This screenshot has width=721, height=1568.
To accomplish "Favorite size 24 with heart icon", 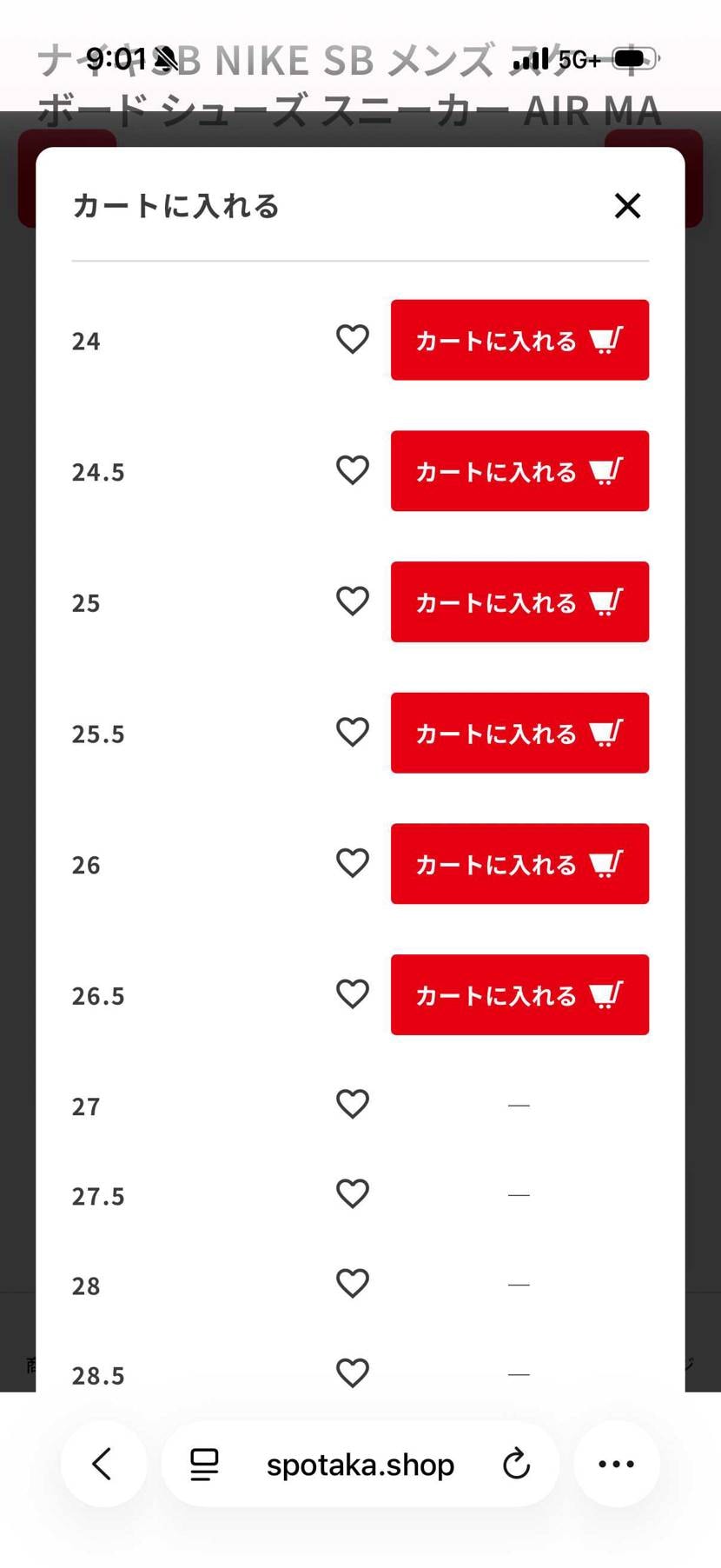I will point(353,339).
